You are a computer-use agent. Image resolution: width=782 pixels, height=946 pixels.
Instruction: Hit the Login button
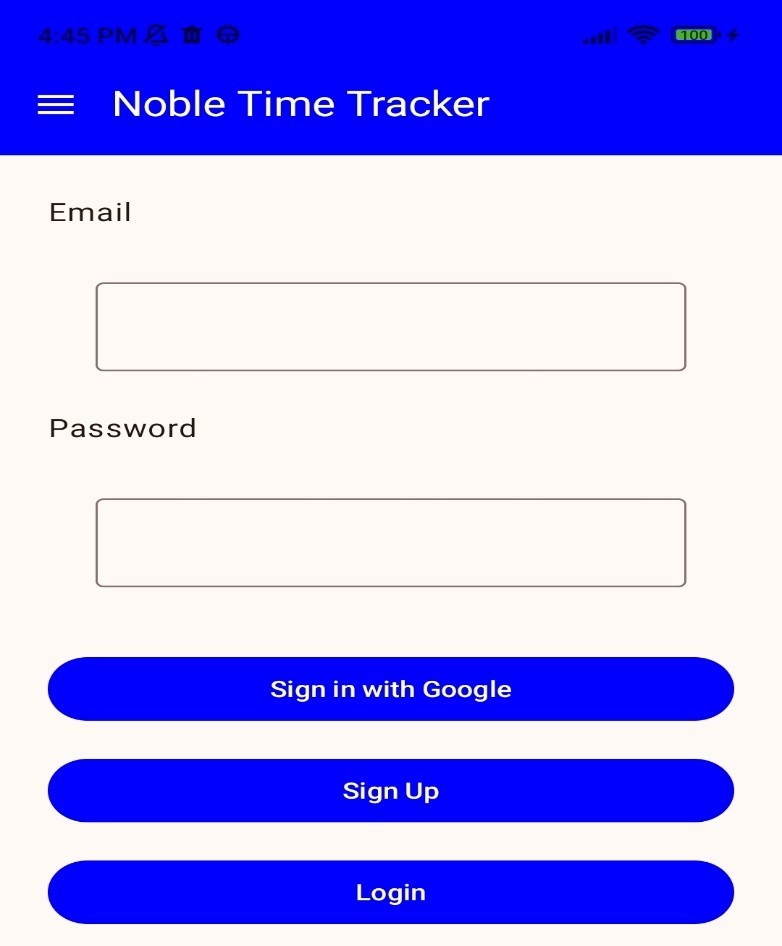pyautogui.click(x=390, y=892)
